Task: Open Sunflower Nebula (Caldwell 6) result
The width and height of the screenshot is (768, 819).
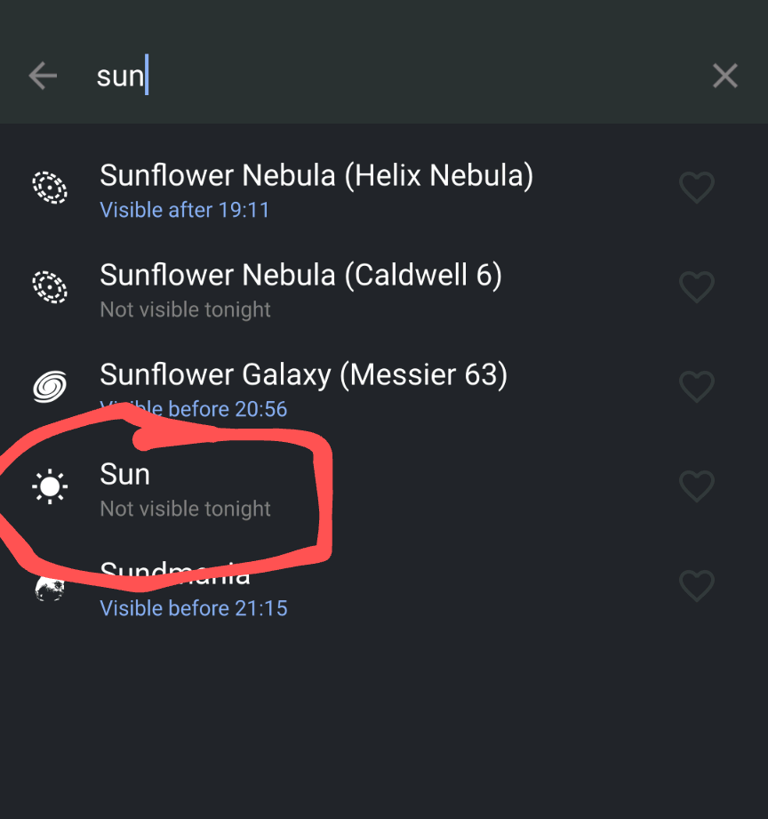Action: pos(300,289)
